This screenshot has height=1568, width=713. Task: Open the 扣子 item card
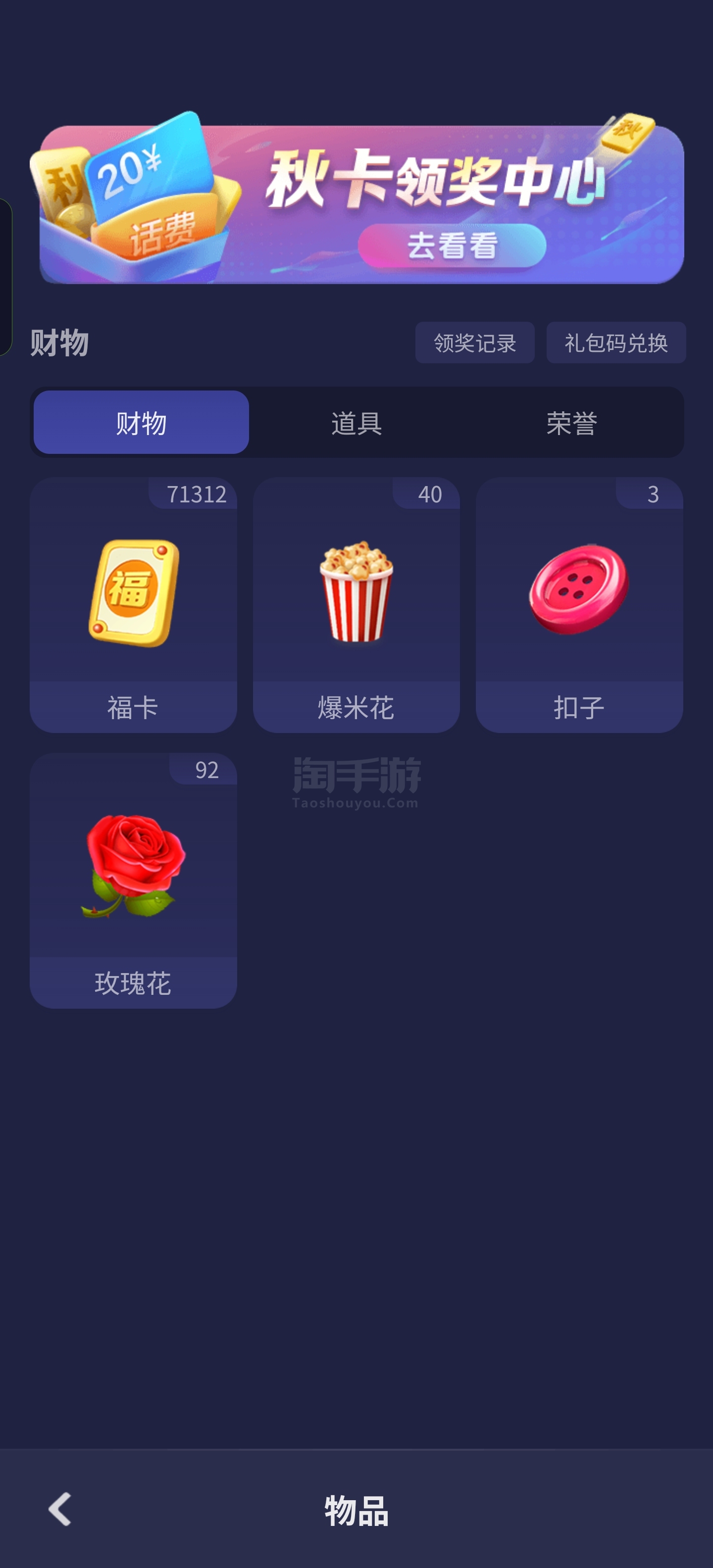click(x=578, y=604)
